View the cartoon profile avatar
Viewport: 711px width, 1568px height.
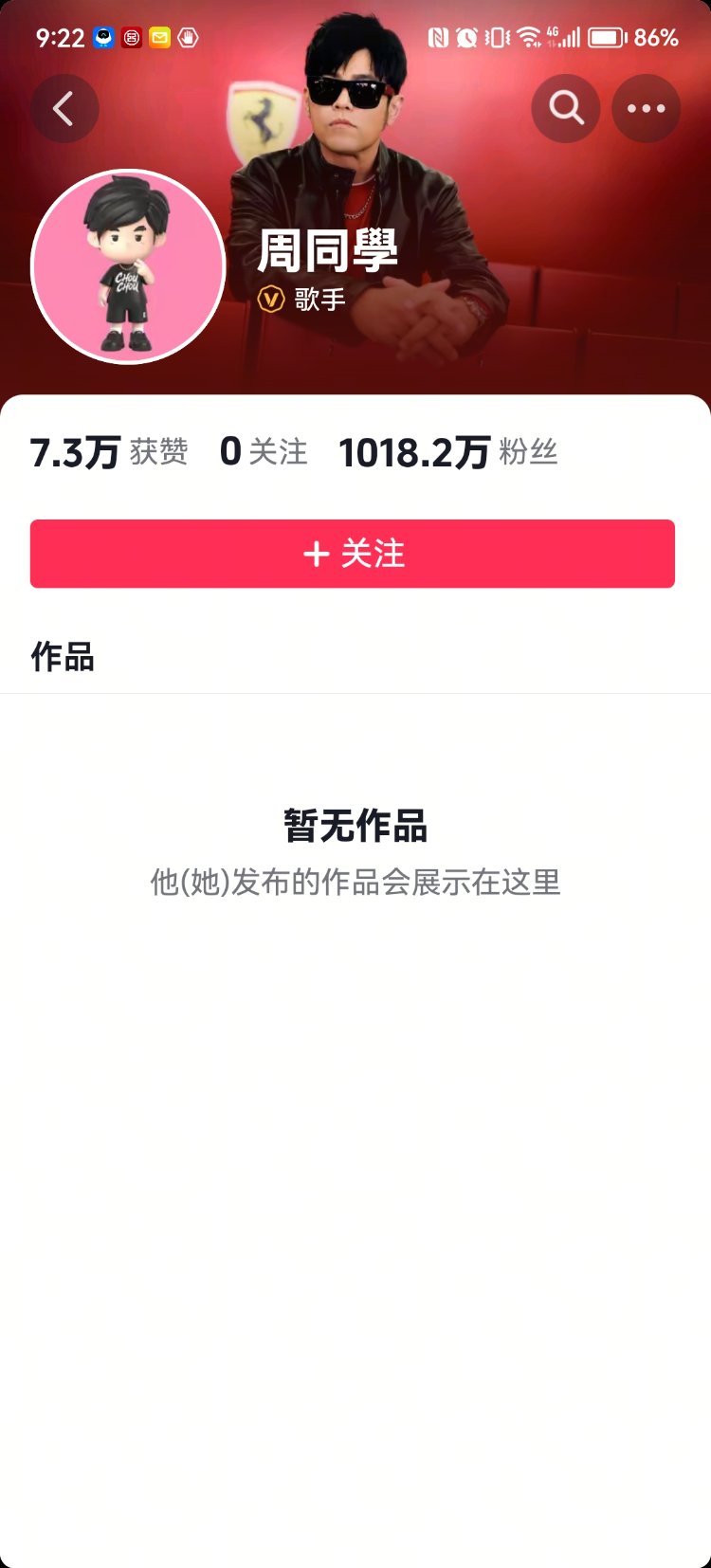128,266
